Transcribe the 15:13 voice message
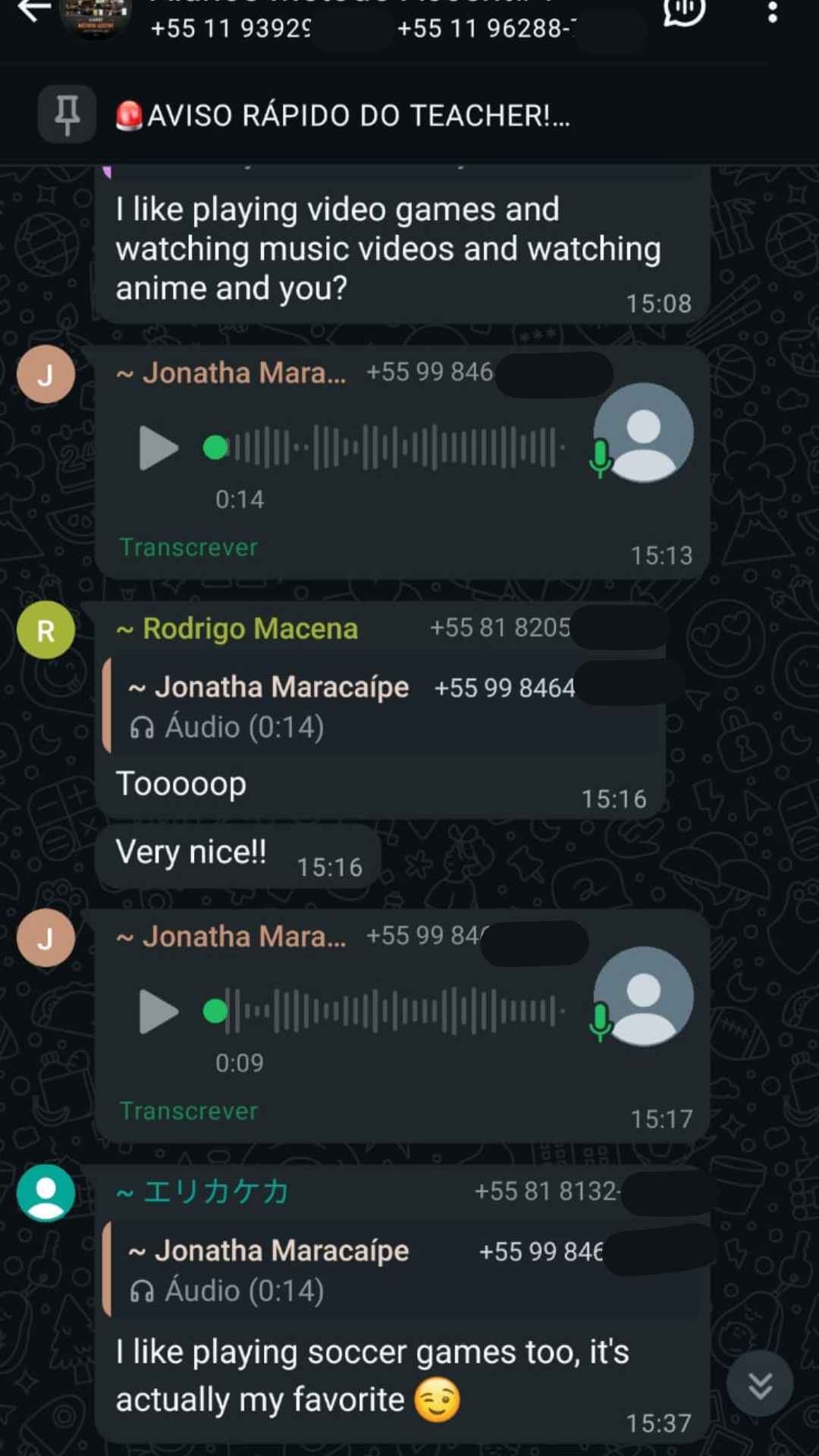Screen dimensions: 819x1456 (189, 548)
